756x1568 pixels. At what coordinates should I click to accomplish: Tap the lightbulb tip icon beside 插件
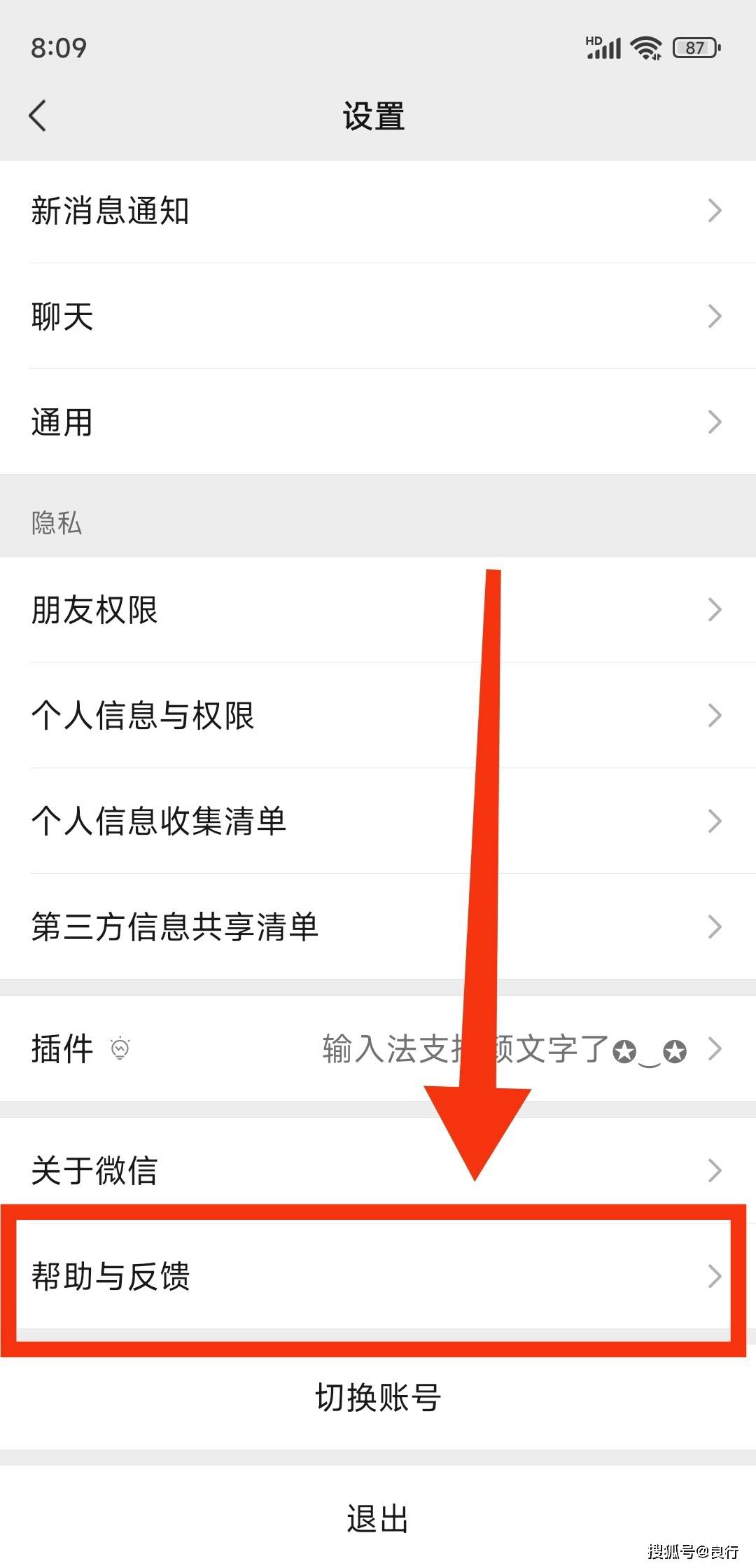pos(120,1048)
